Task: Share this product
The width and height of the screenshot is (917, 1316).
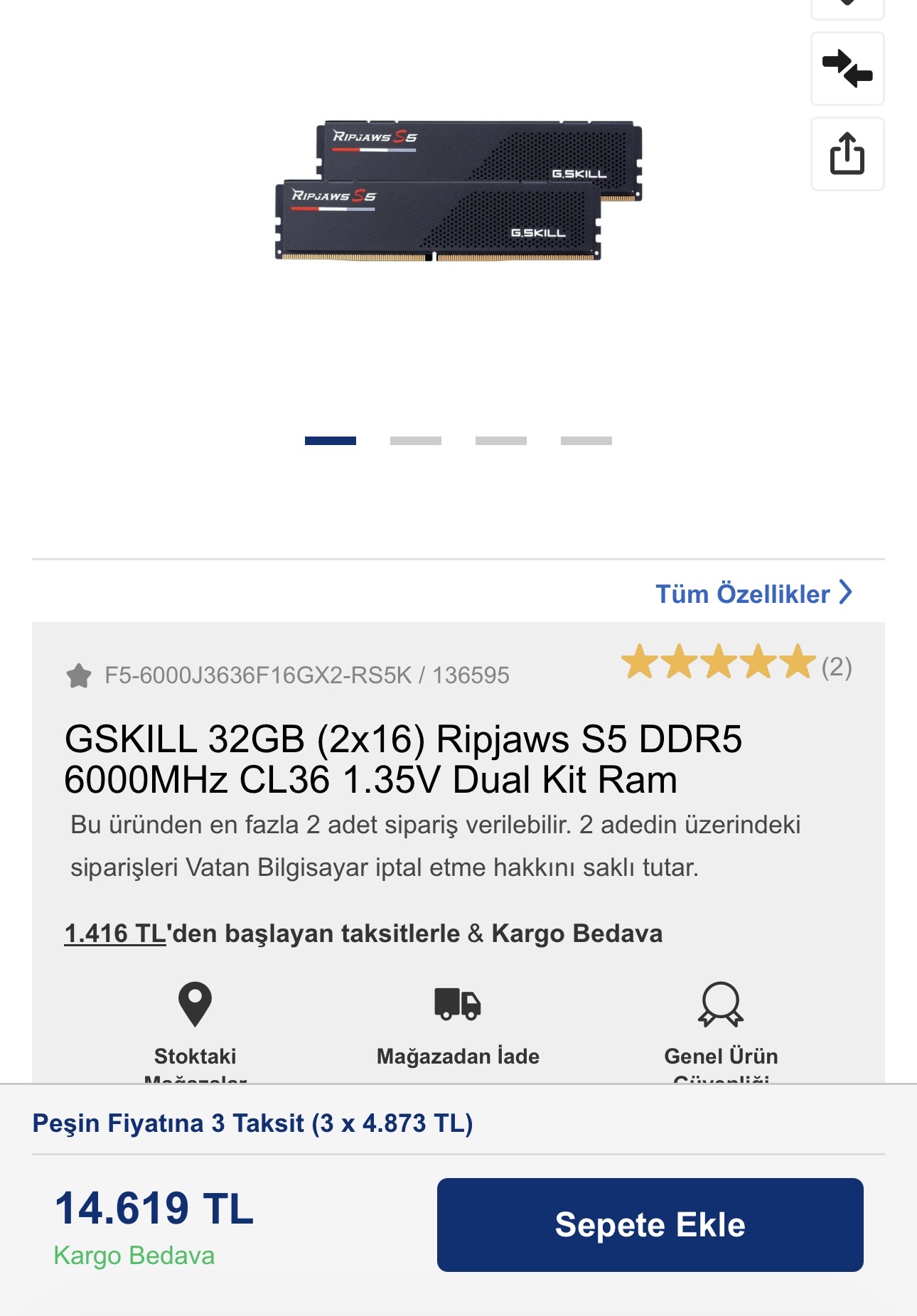Action: (x=847, y=154)
